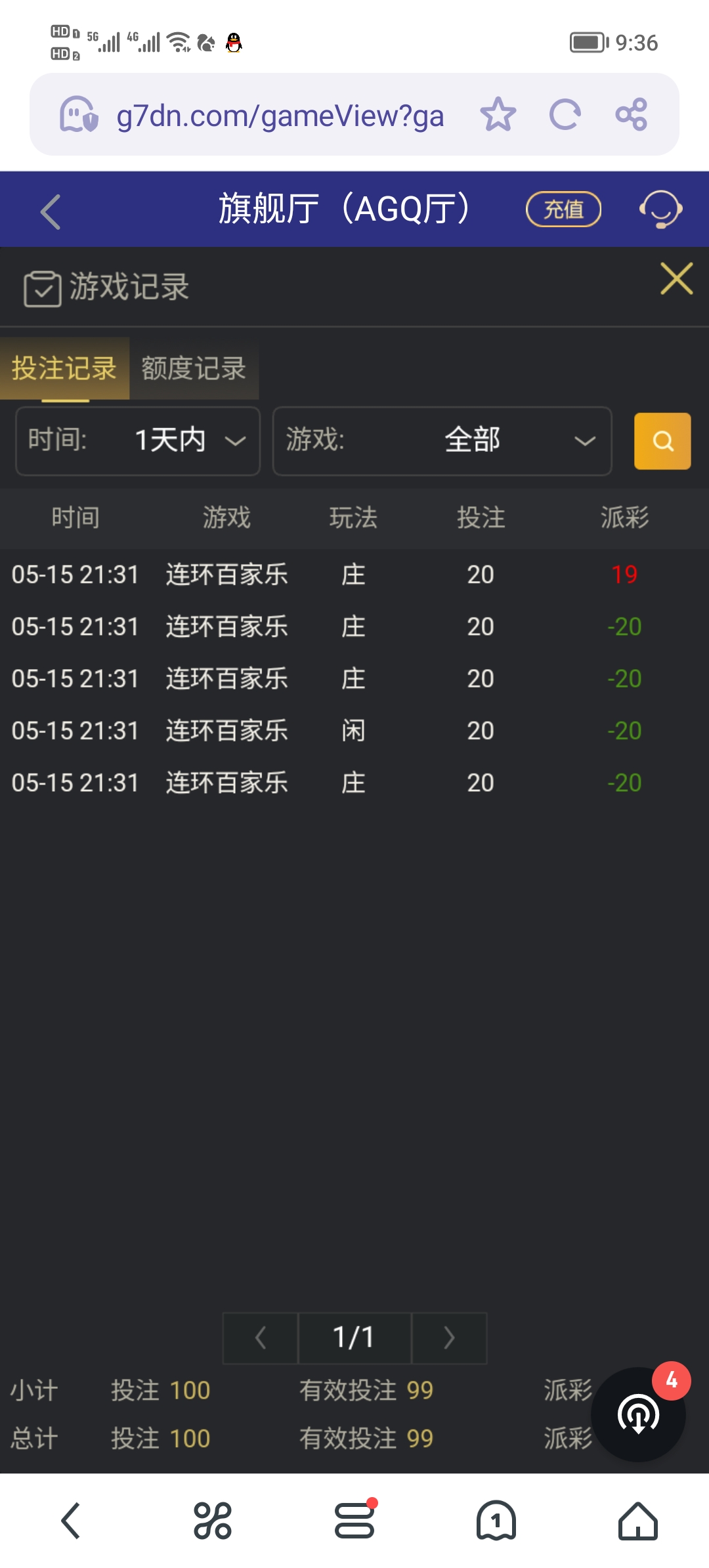The height and width of the screenshot is (1568, 709).
Task: Bookmark the page using star icon
Action: click(x=497, y=114)
